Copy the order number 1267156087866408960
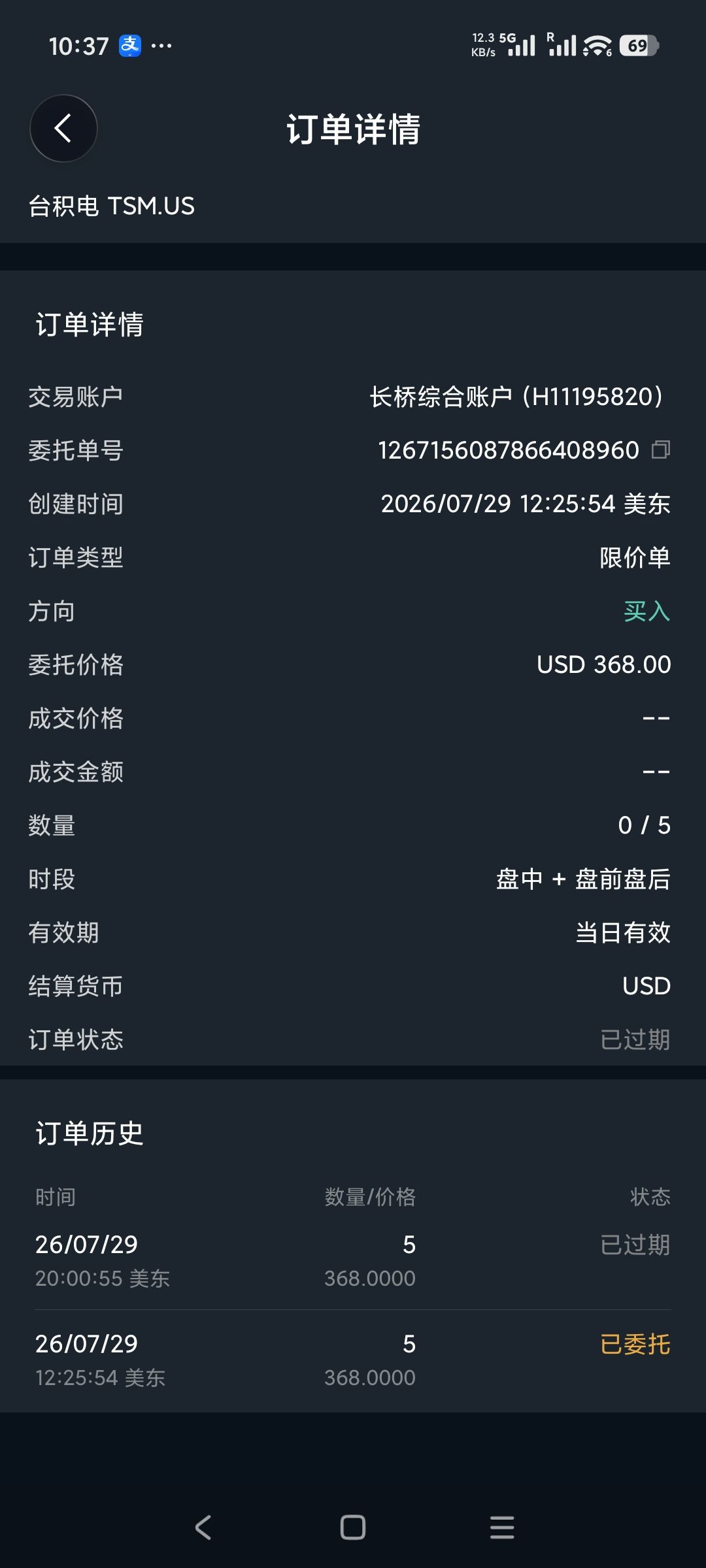Screen dimensions: 706x1568 [x=661, y=449]
